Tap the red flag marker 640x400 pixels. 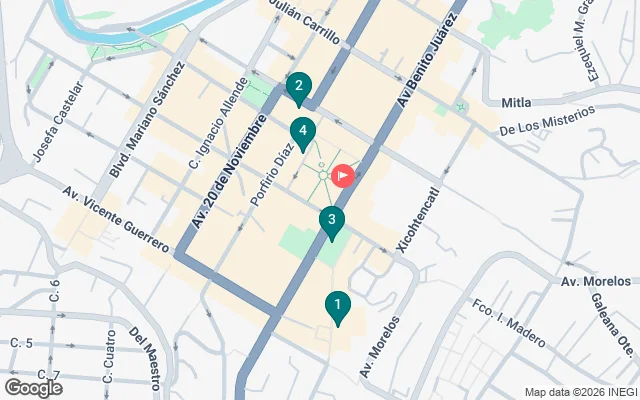(344, 176)
